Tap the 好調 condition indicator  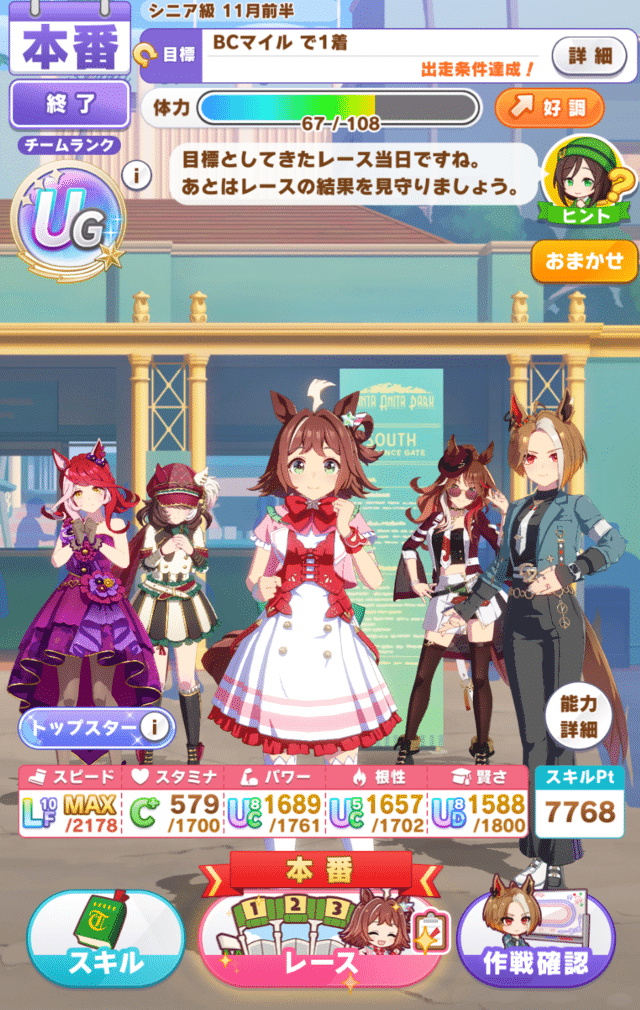pyautogui.click(x=549, y=108)
